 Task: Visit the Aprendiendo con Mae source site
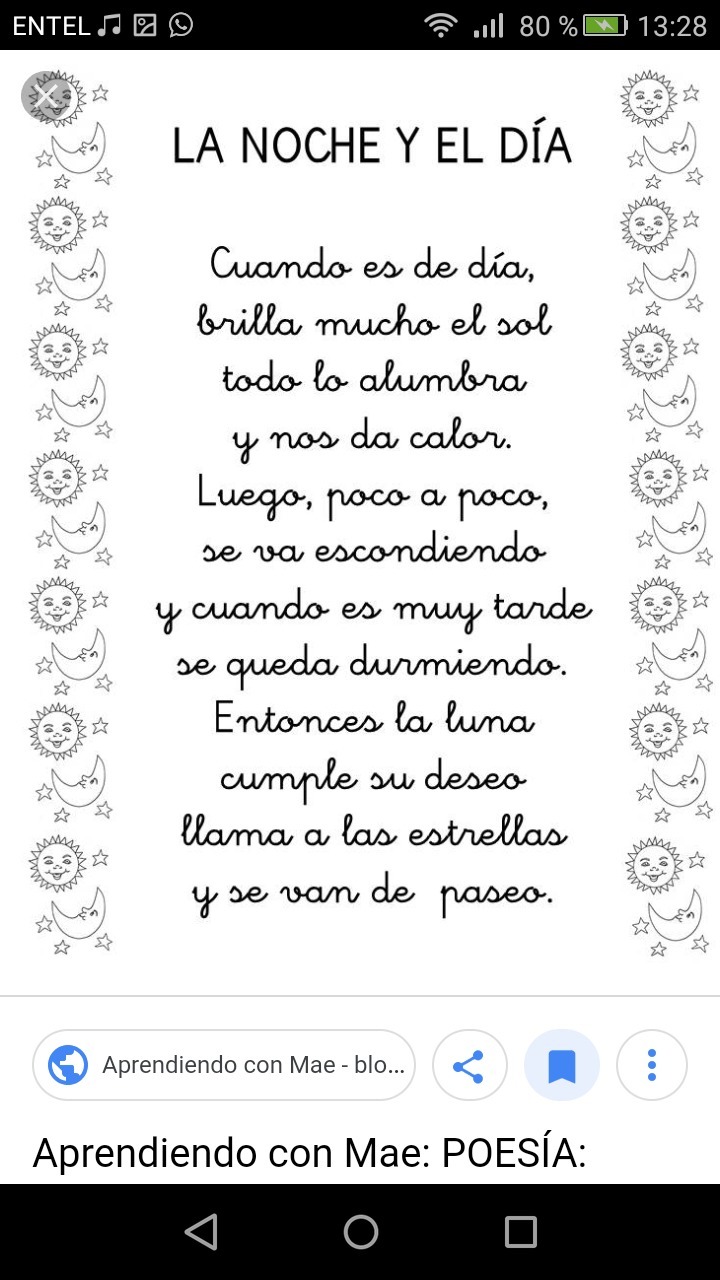point(224,1065)
